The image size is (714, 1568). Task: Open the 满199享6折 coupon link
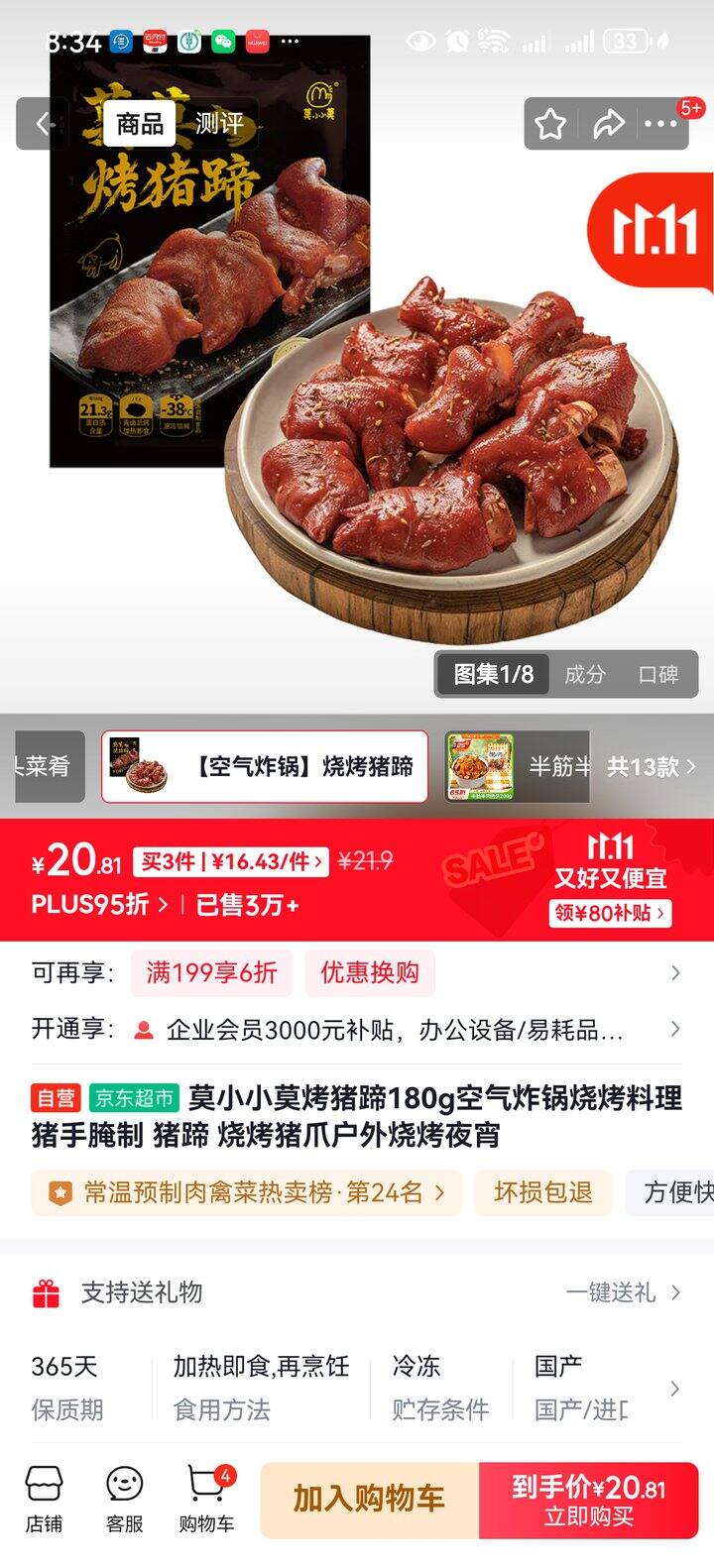pos(210,973)
